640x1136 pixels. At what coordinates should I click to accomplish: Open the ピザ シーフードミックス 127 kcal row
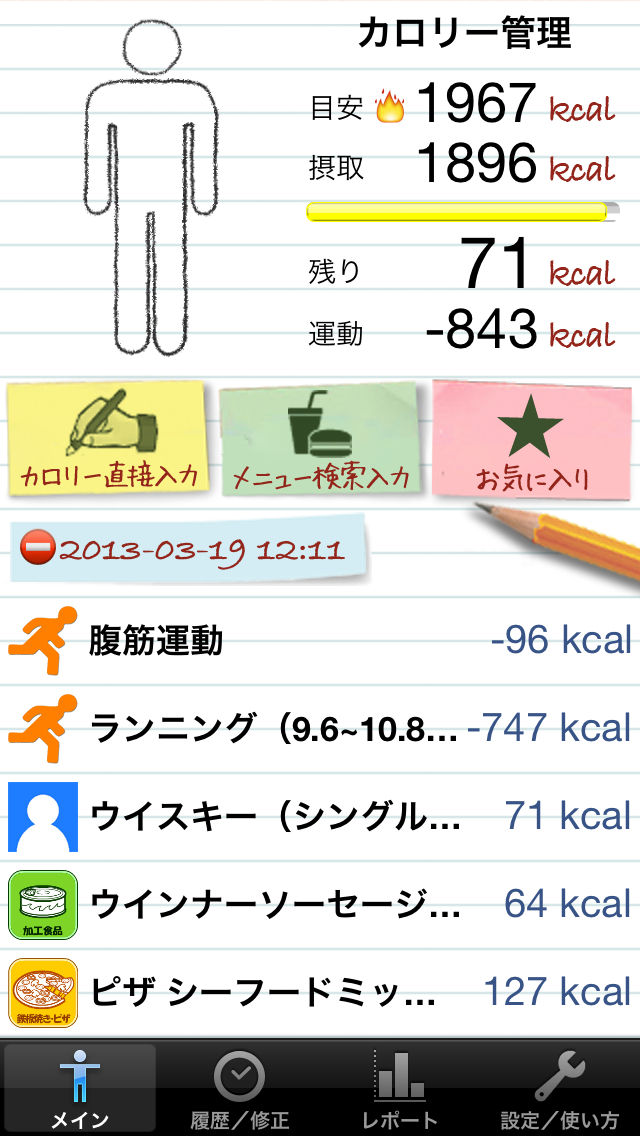pyautogui.click(x=320, y=992)
